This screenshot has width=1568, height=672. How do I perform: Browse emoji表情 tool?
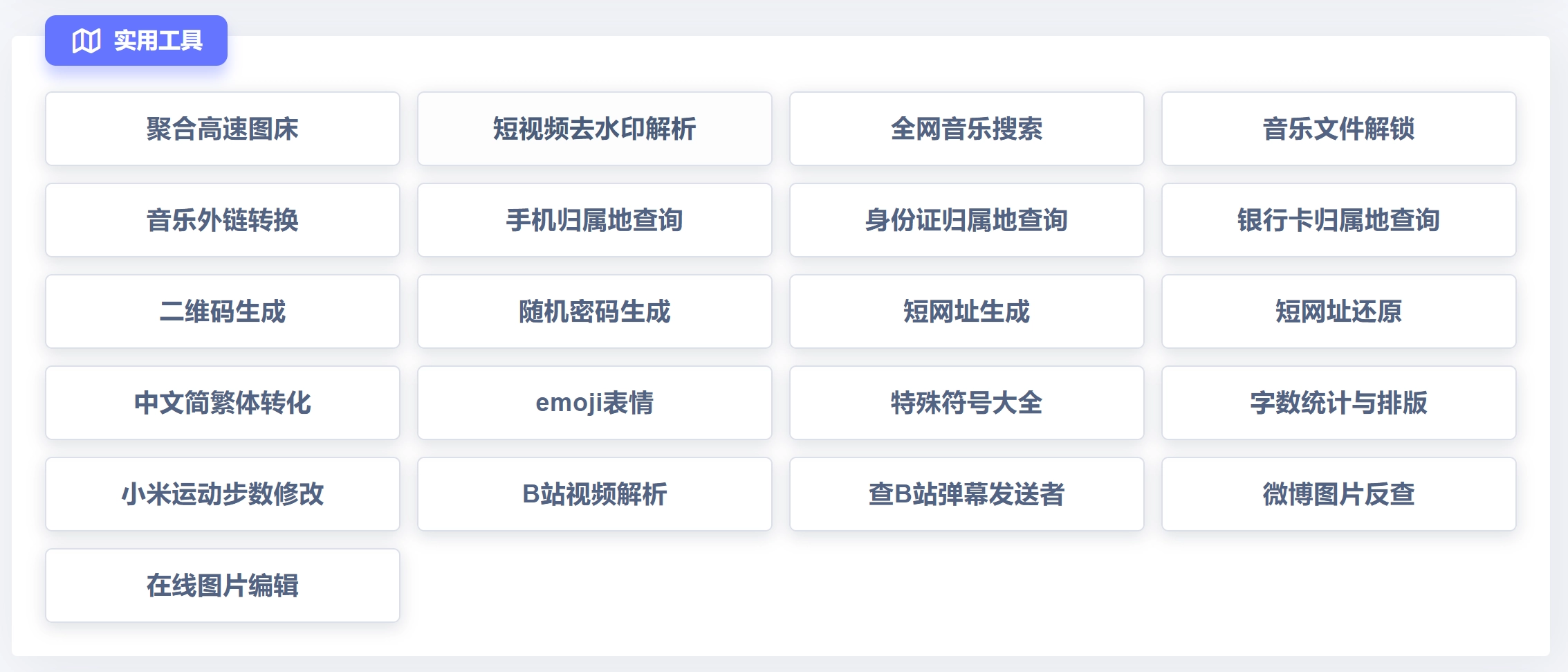tap(594, 403)
